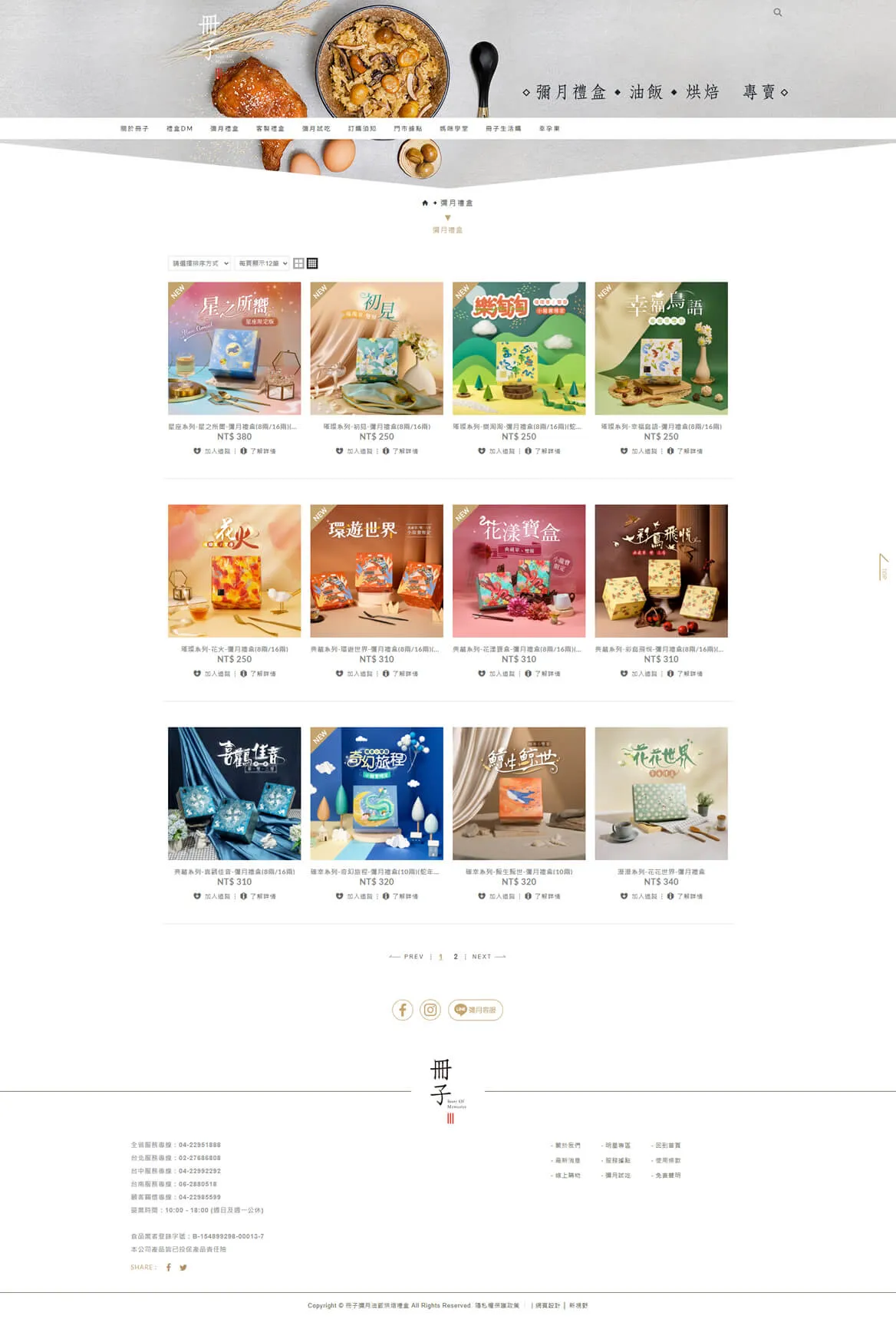This screenshot has height=1319, width=896.
Task: Expand the sort order dropdown
Action: pos(199,263)
